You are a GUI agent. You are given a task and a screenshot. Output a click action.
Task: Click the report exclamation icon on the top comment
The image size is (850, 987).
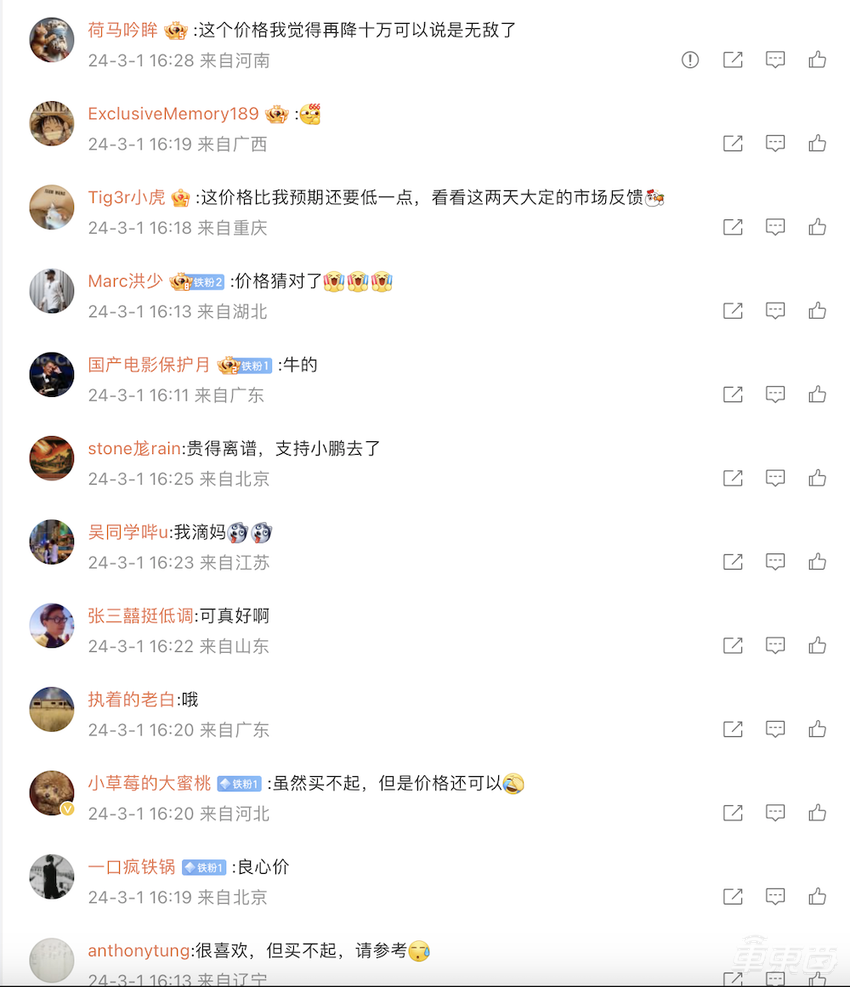point(690,60)
